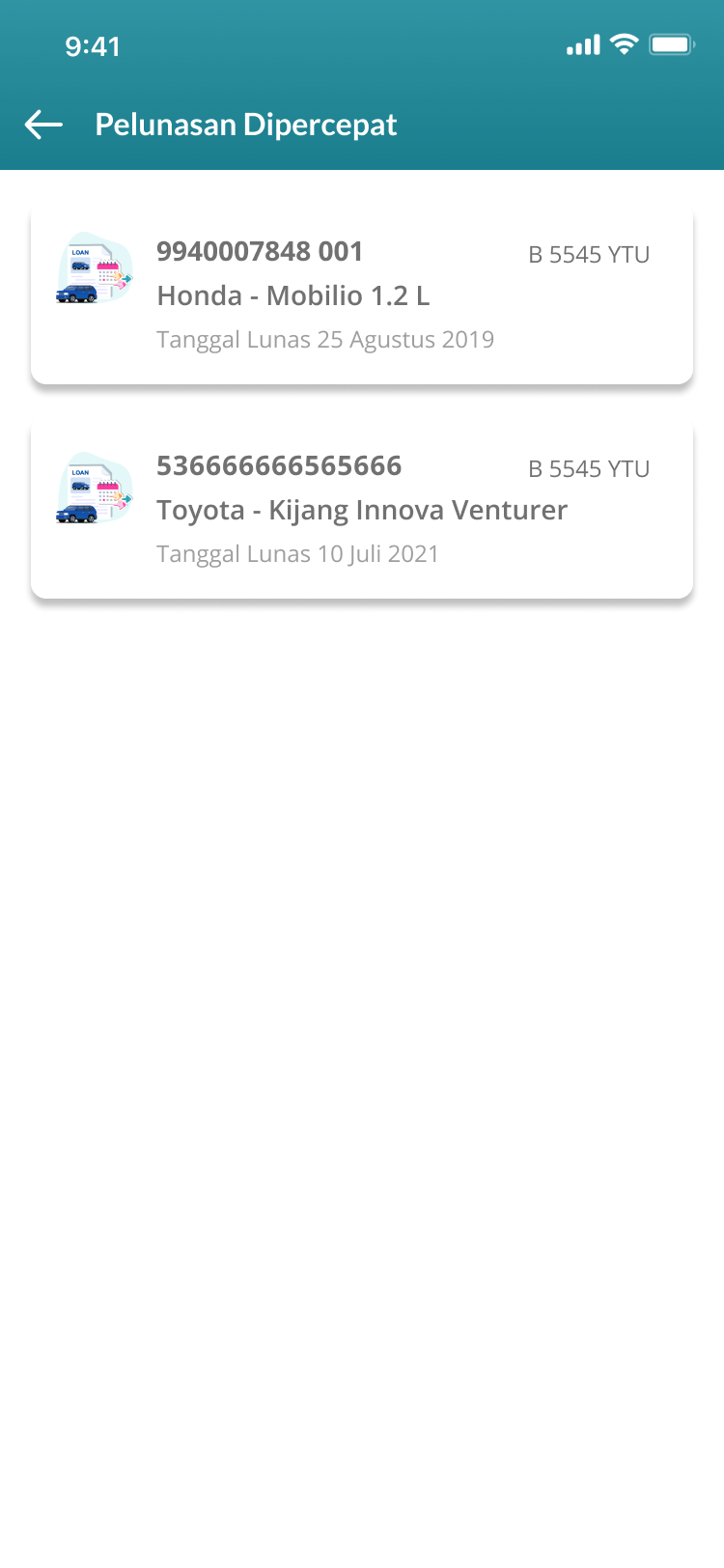
Task: Select the Toyota - Kijang Innova Venturer card
Action: pyautogui.click(x=361, y=509)
